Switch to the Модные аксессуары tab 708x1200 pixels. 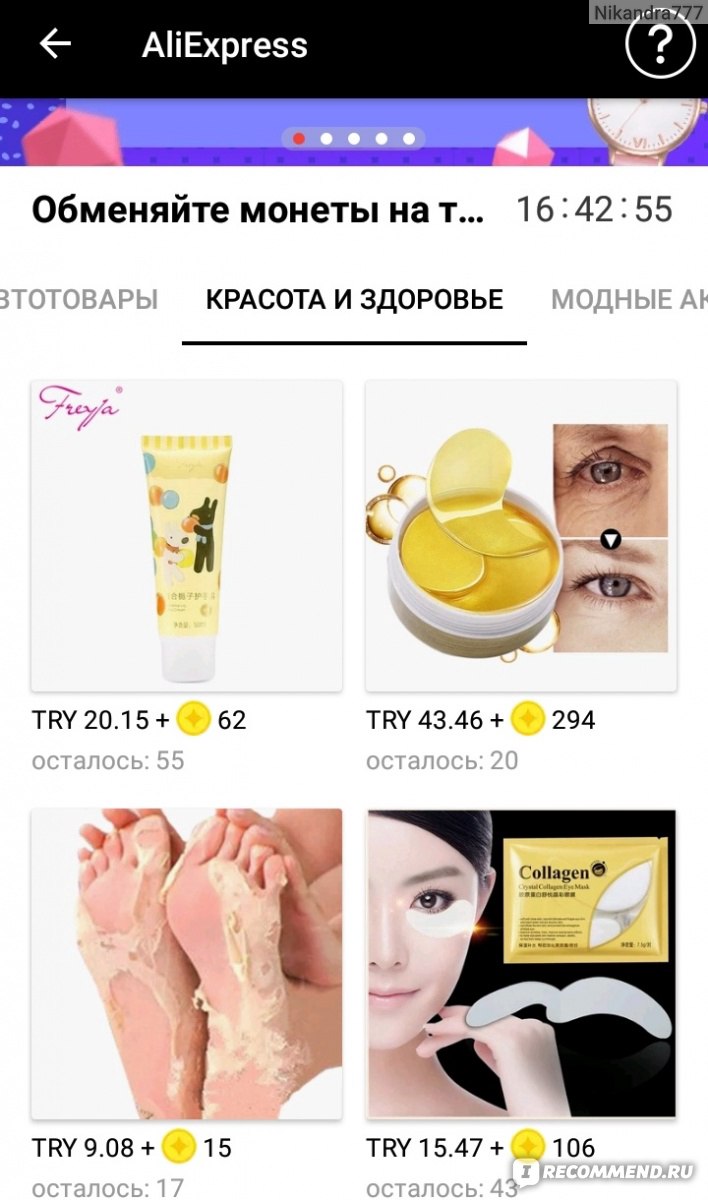pos(629,299)
